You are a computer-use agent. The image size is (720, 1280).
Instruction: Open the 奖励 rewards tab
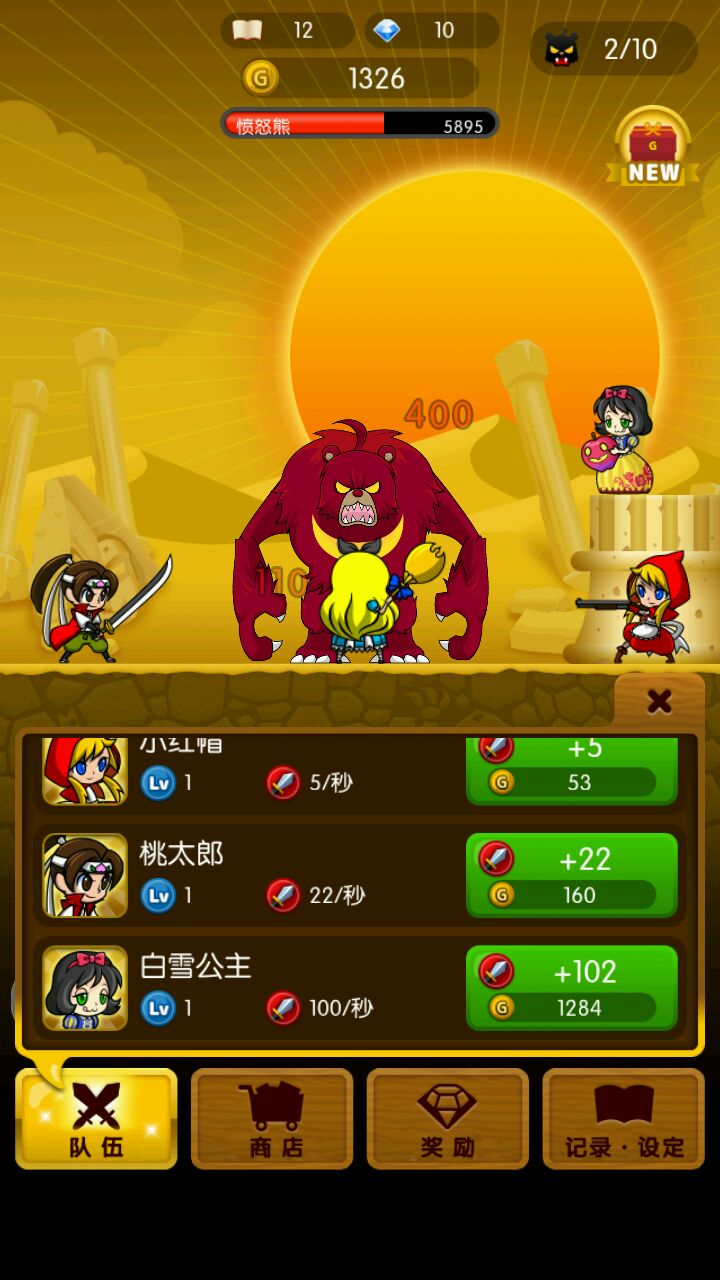(x=447, y=1118)
